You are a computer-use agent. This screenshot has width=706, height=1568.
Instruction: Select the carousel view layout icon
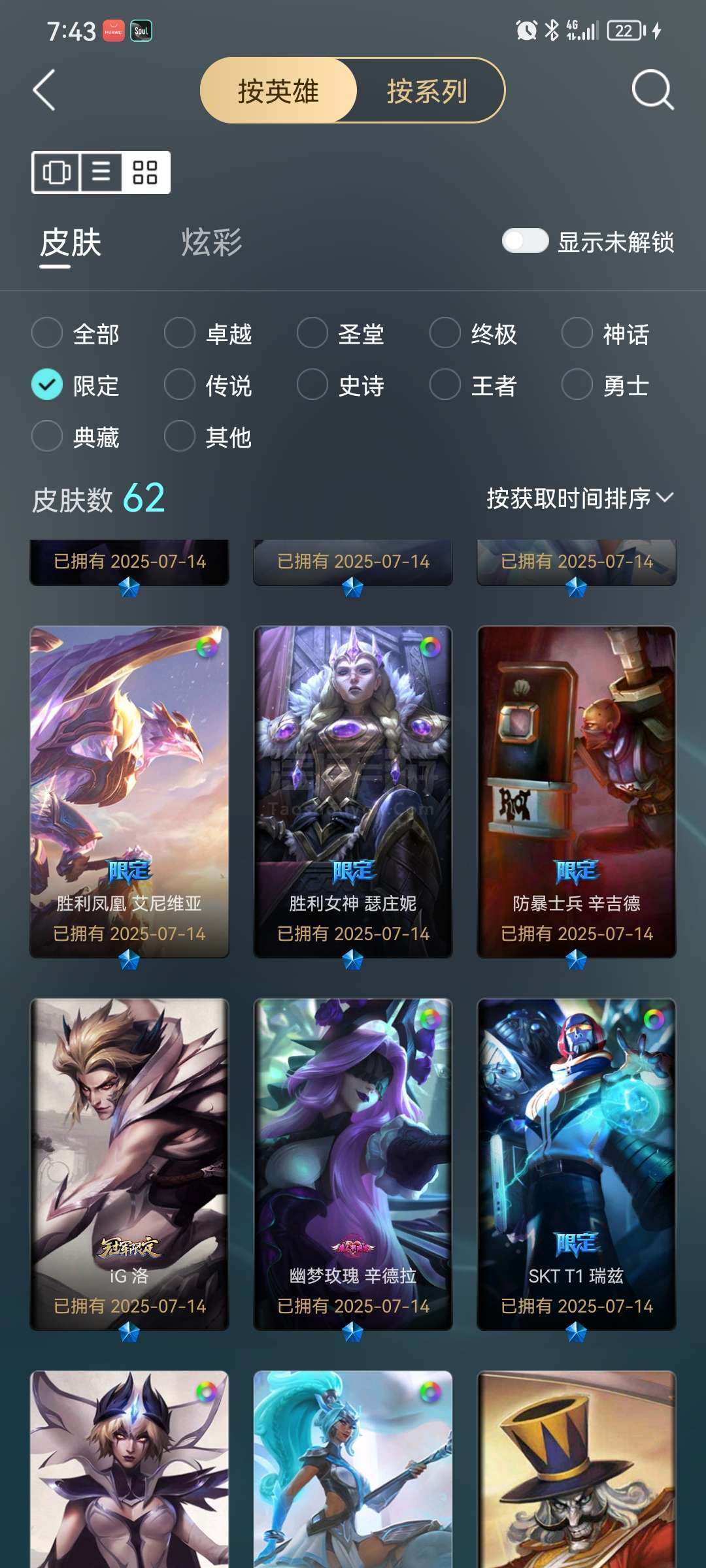57,172
